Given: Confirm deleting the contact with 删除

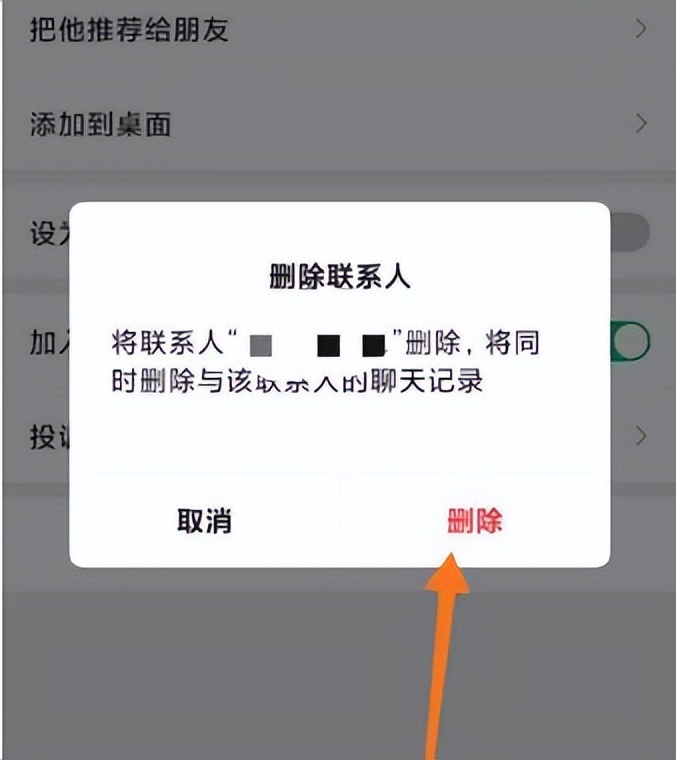Looking at the screenshot, I should tap(474, 521).
